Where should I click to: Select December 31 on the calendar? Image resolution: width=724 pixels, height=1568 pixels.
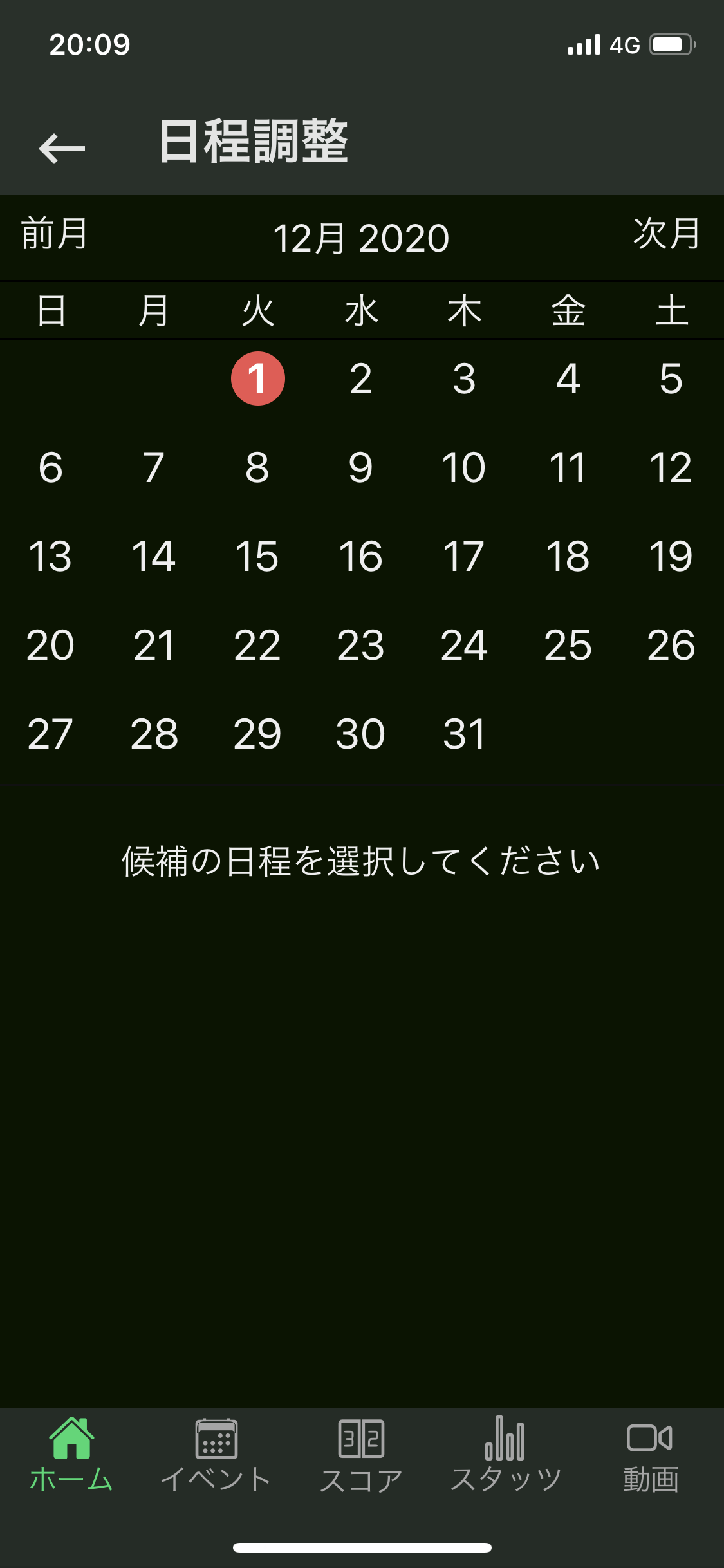point(464,734)
